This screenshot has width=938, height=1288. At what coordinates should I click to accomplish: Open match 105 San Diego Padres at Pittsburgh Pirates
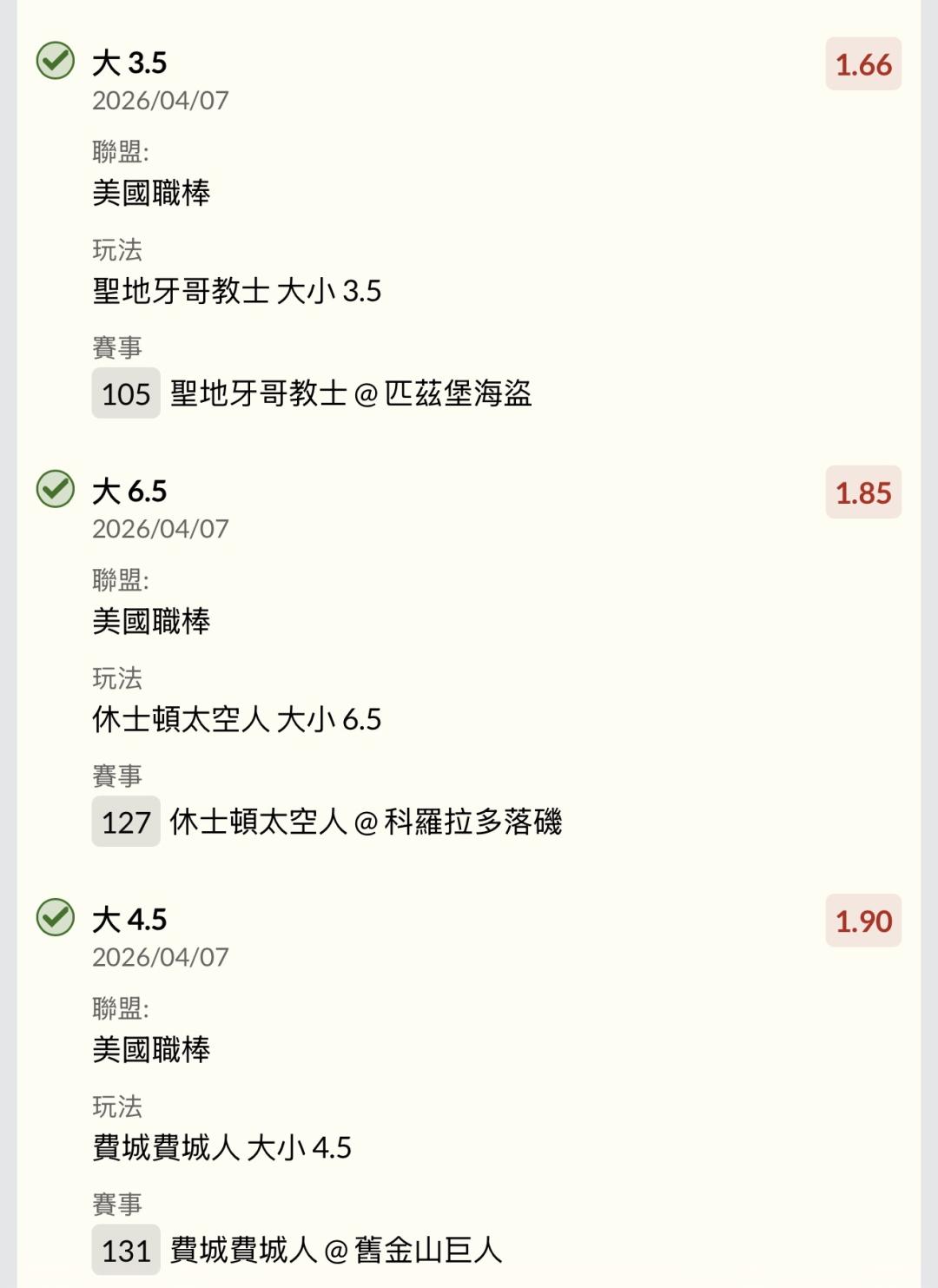click(350, 393)
